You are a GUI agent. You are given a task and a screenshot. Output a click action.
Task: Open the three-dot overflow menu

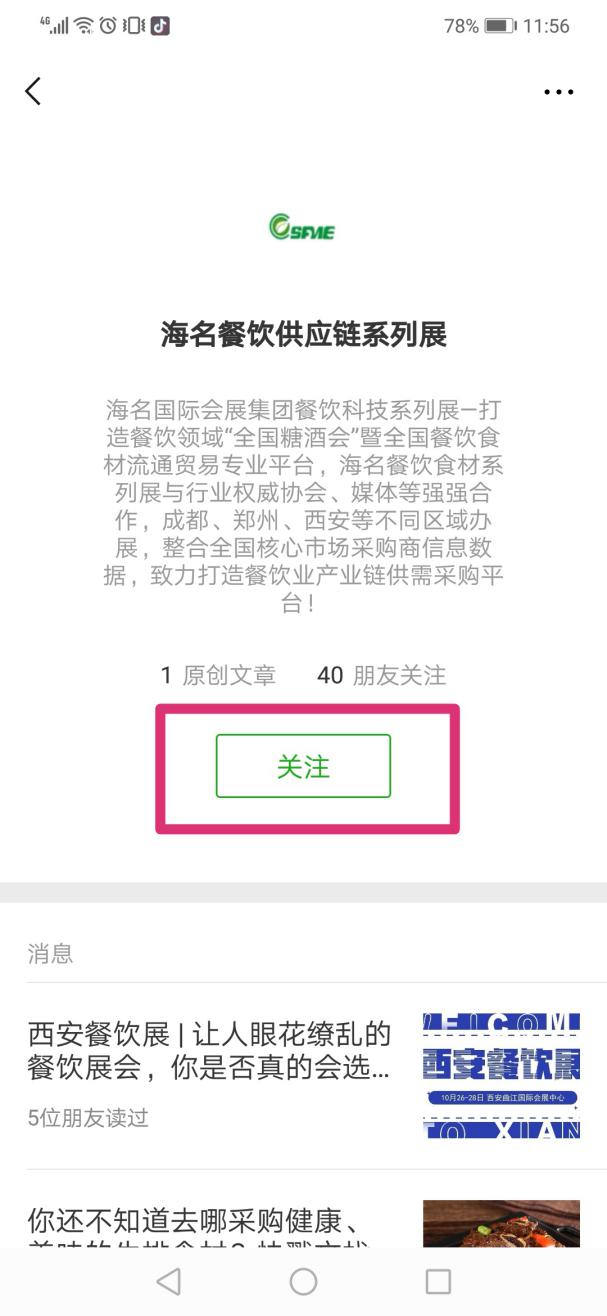559,92
